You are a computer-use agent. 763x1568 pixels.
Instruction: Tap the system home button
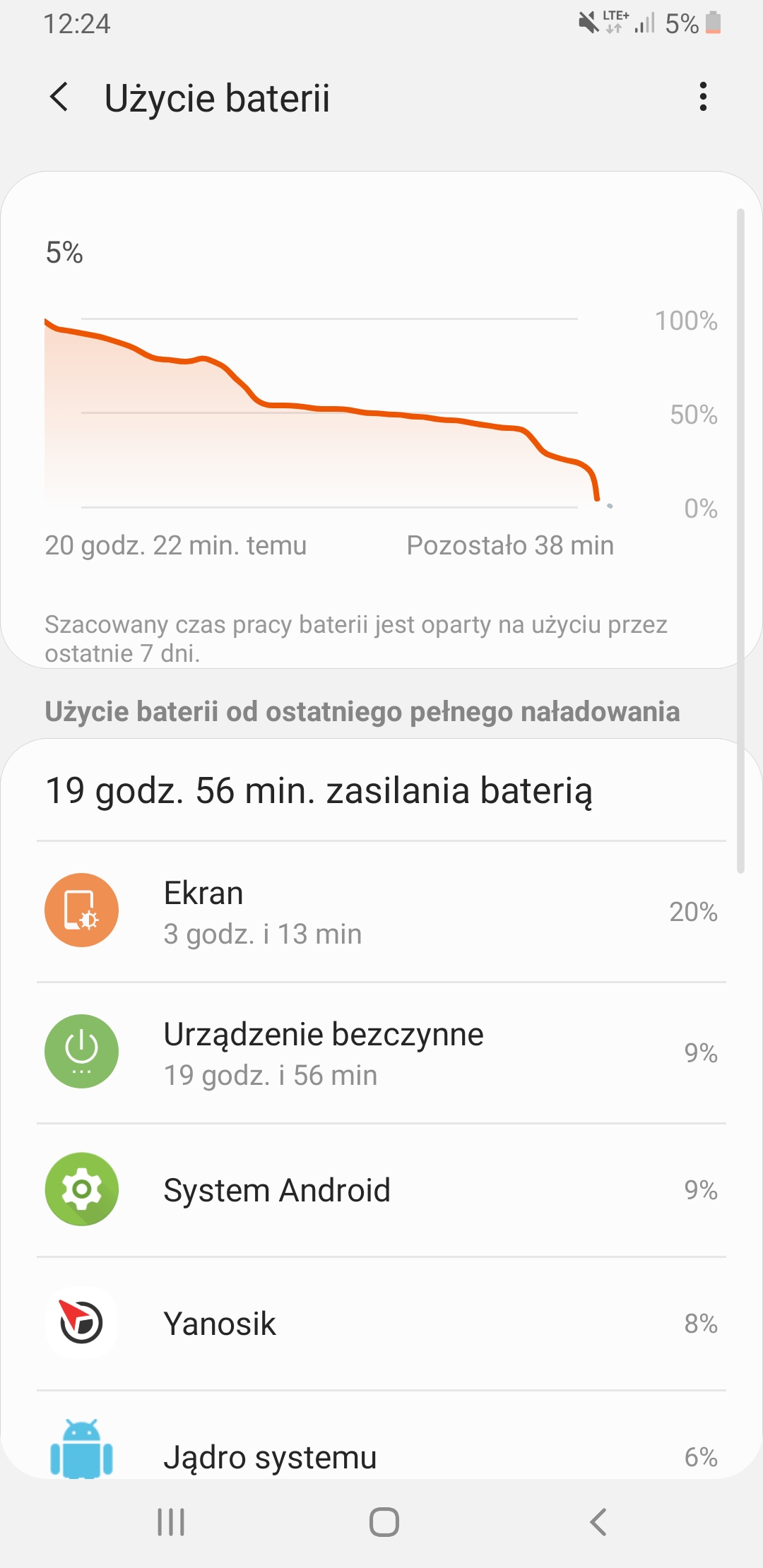pyautogui.click(x=384, y=1522)
